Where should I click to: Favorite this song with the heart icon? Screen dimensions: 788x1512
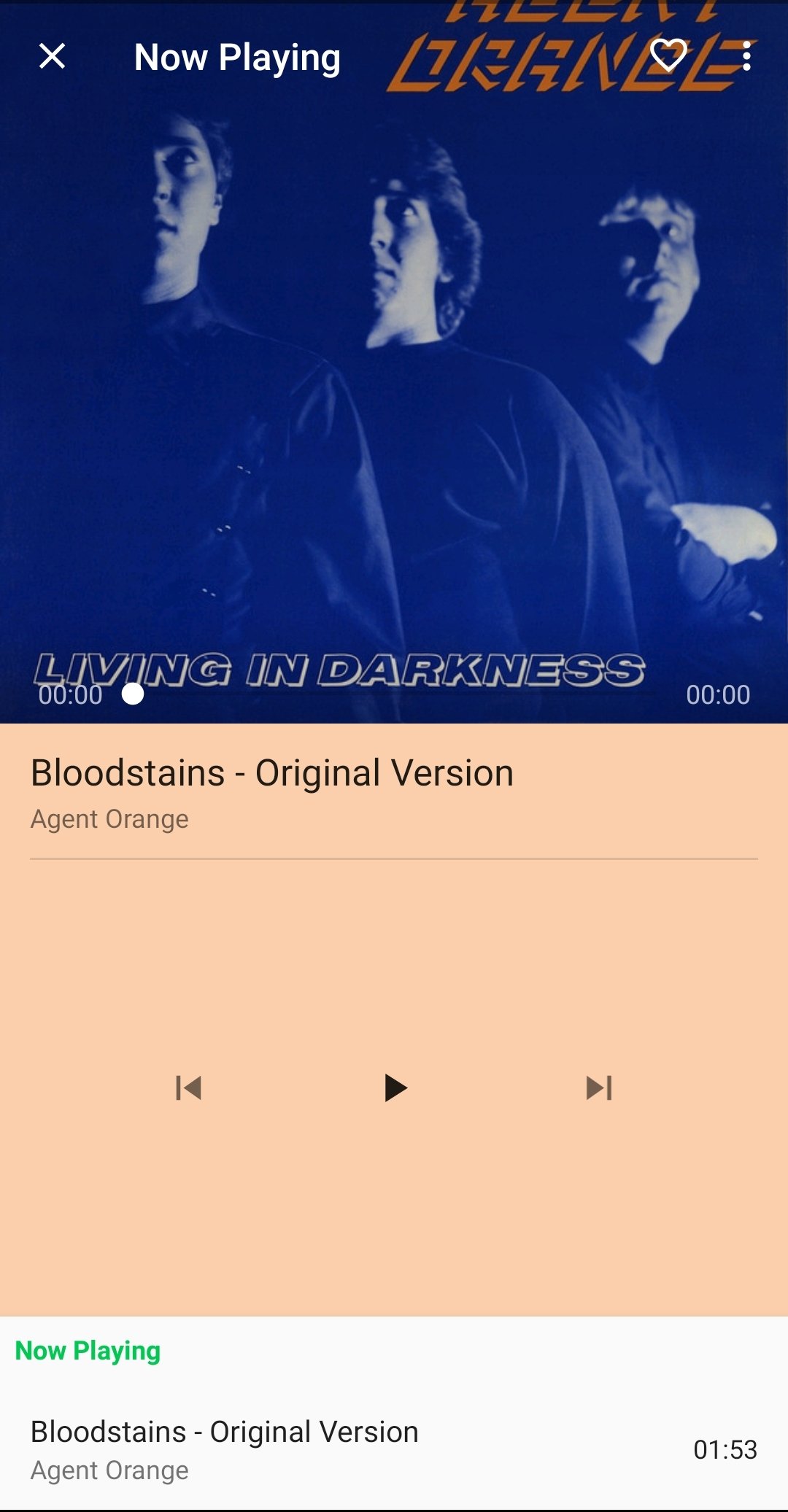tap(668, 56)
